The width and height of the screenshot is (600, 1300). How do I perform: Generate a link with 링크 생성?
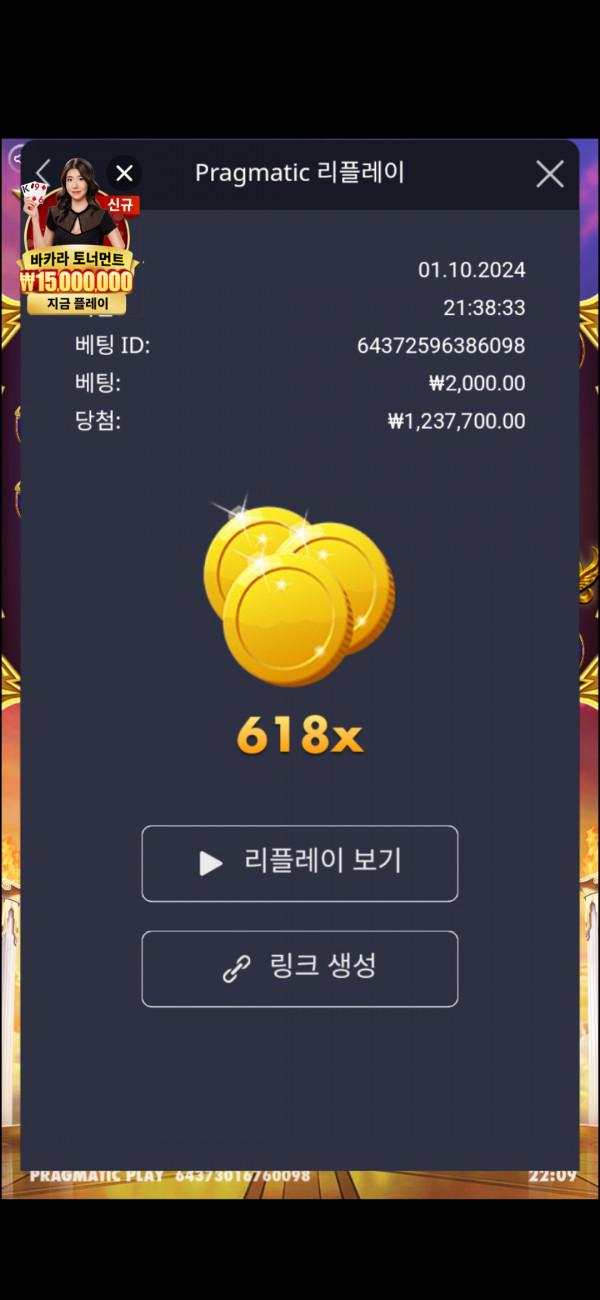(x=300, y=968)
